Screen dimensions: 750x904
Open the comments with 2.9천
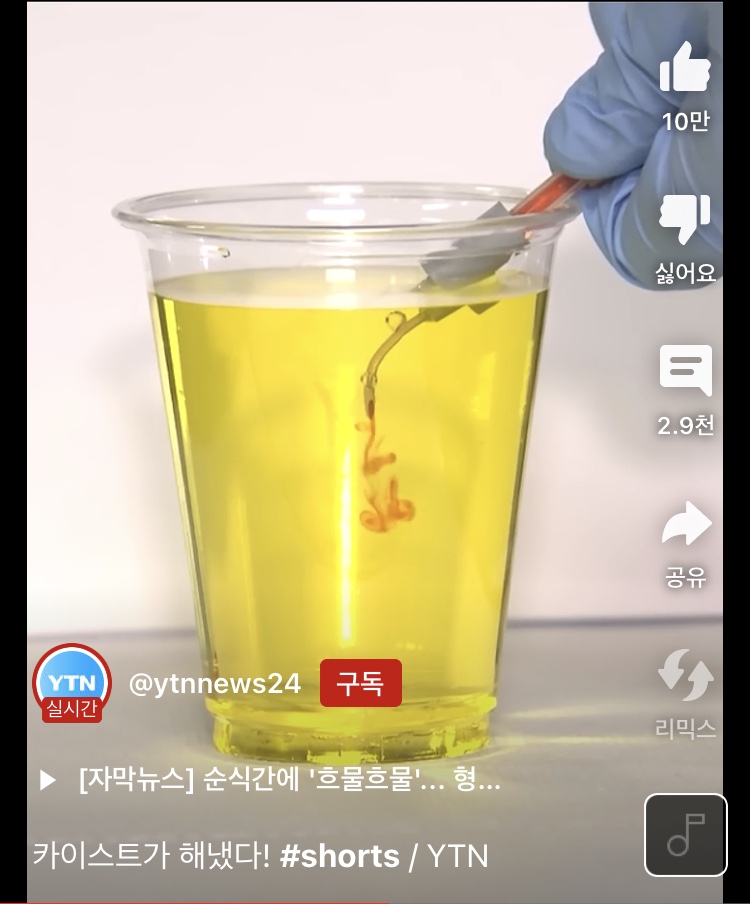[x=686, y=372]
